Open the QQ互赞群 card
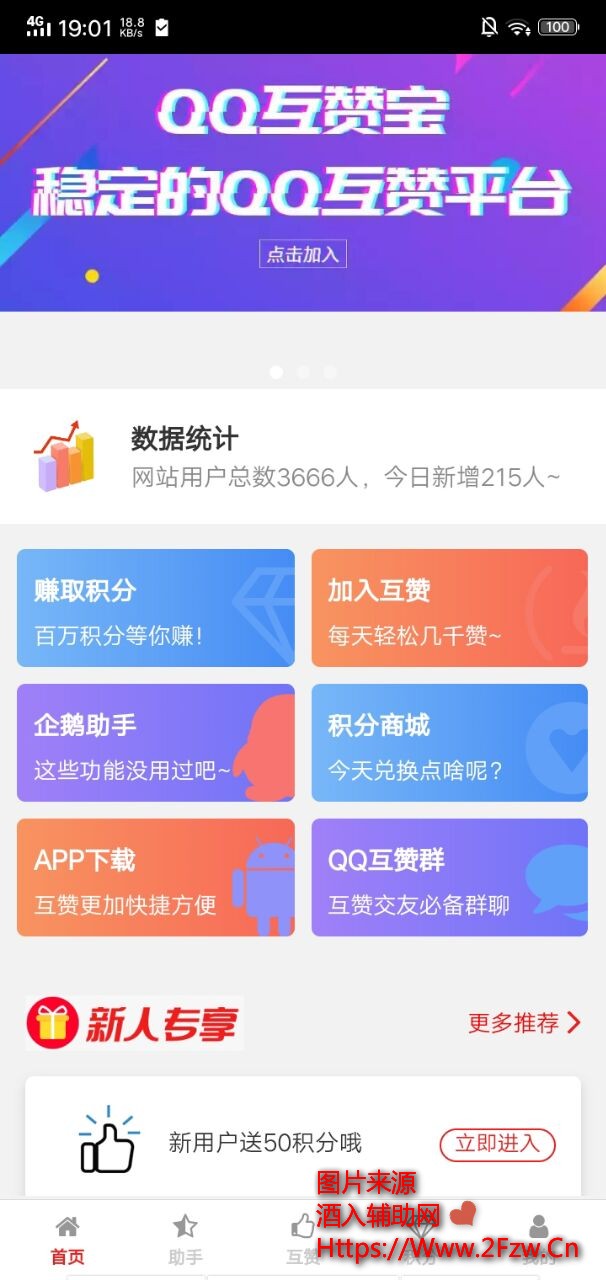The width and height of the screenshot is (606, 1280). [x=449, y=878]
